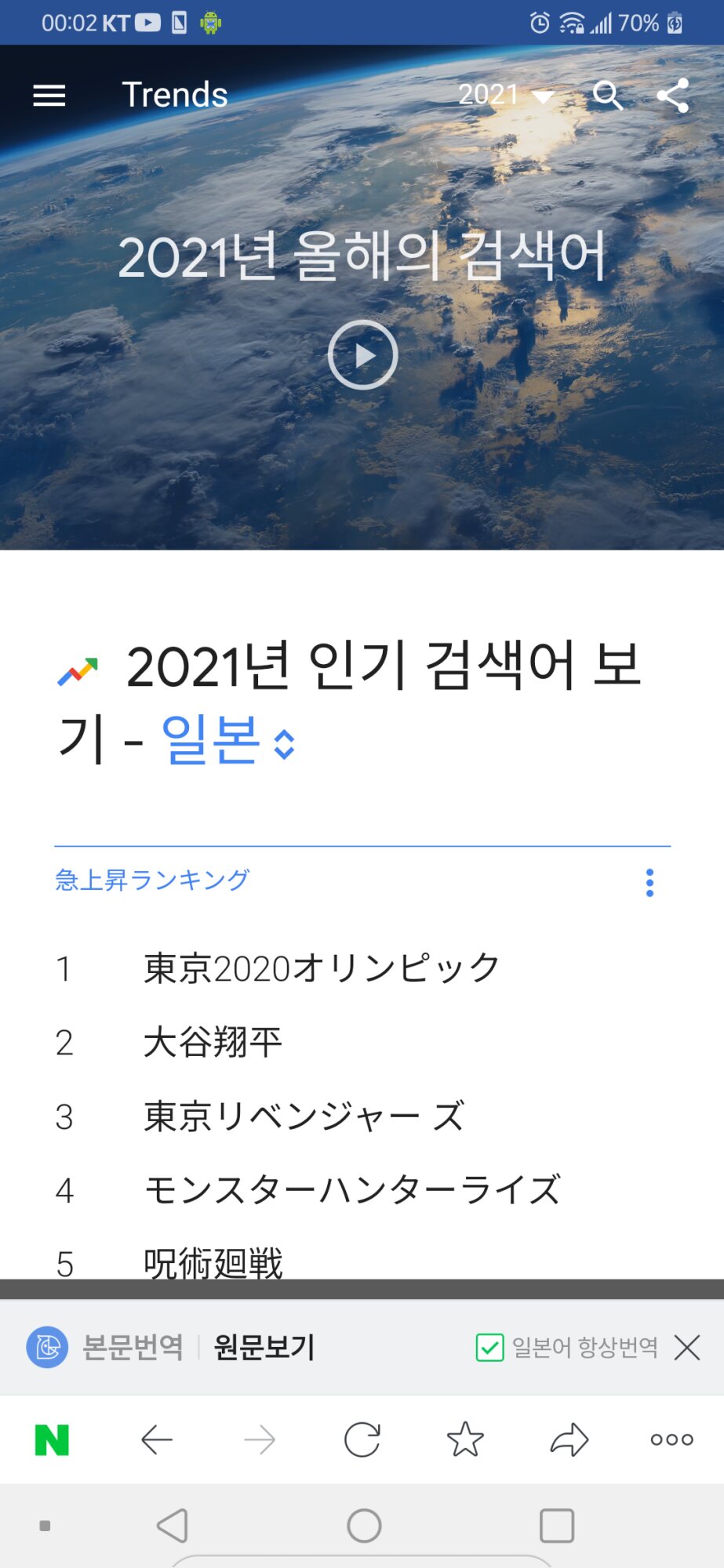Screen dimensions: 724x1568
Task: Open the 東京2020オリンピック search term
Action: click(x=322, y=968)
